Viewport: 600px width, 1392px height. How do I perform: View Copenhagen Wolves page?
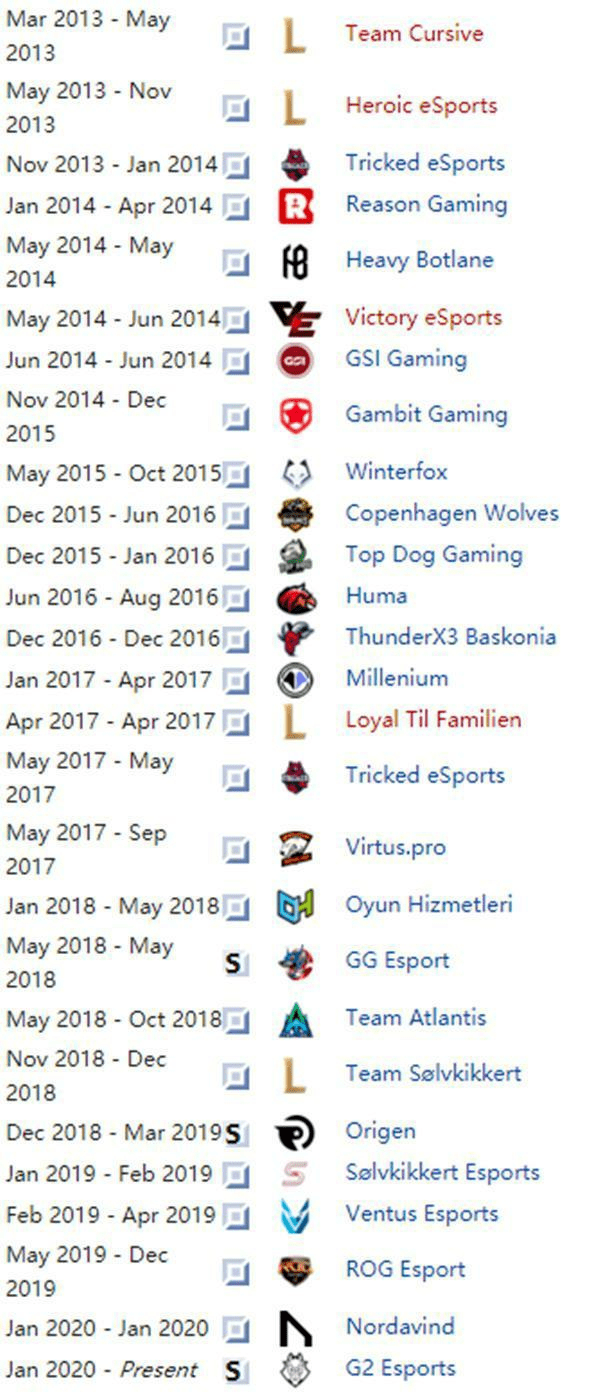pyautogui.click(x=452, y=513)
